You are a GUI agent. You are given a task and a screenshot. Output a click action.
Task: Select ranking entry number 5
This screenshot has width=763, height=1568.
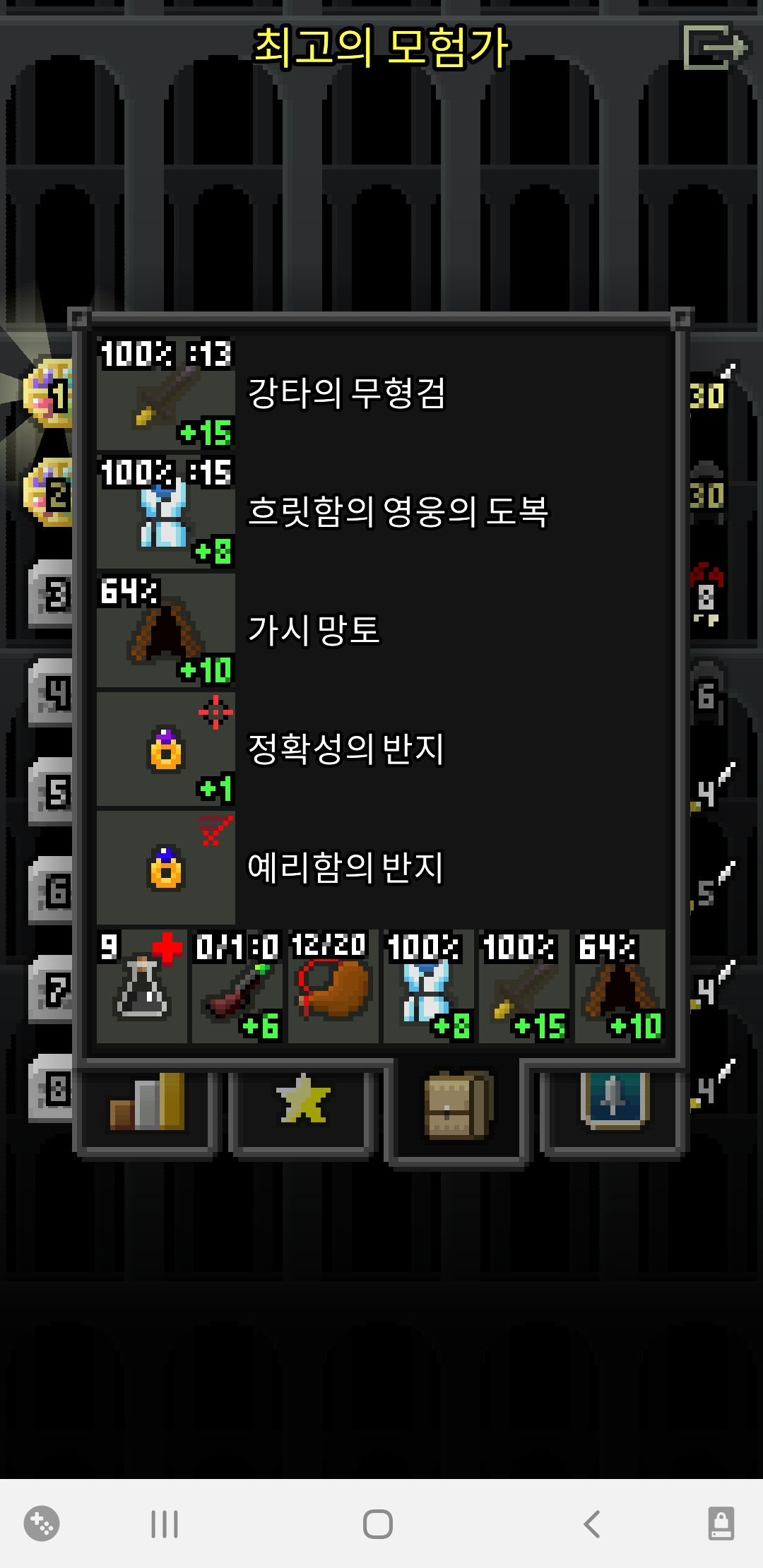tap(51, 792)
